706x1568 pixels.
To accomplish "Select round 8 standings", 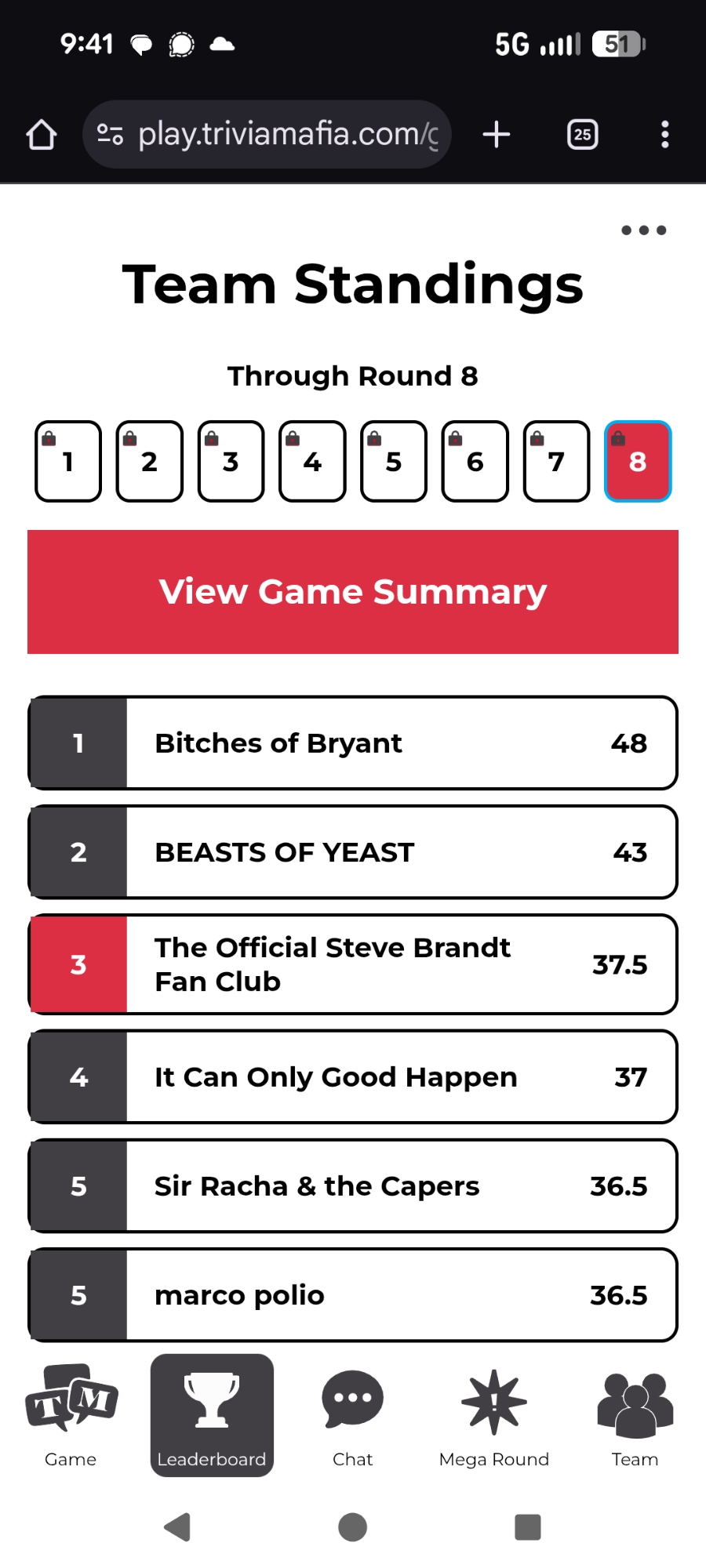I will point(637,461).
